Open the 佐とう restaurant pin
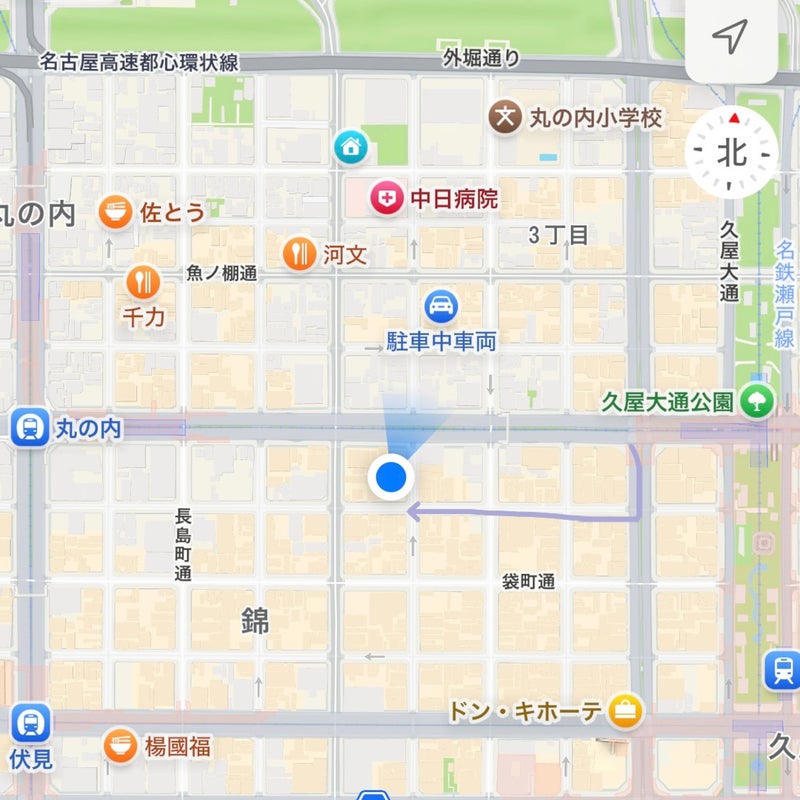This screenshot has width=800, height=800. point(117,212)
